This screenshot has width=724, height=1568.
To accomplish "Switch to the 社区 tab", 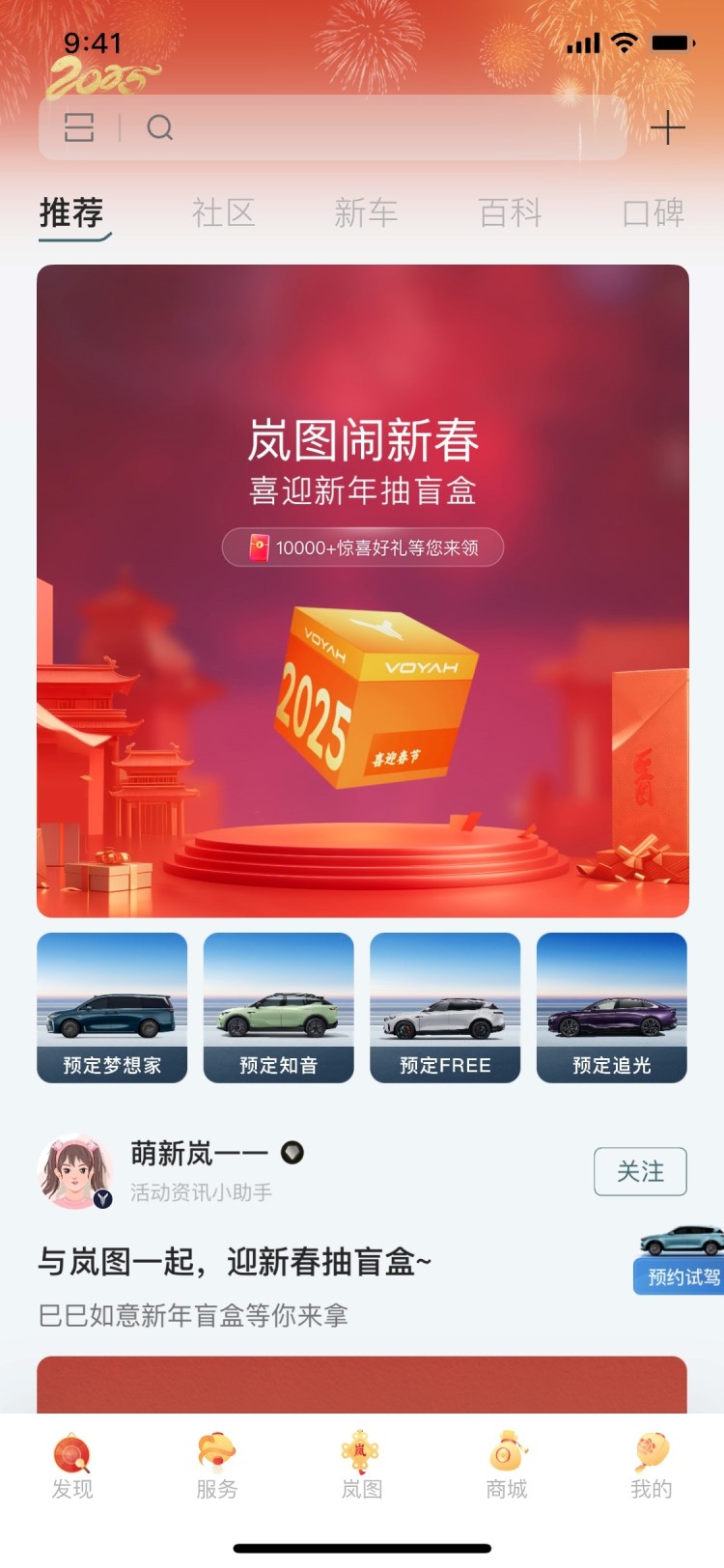I will tap(223, 212).
